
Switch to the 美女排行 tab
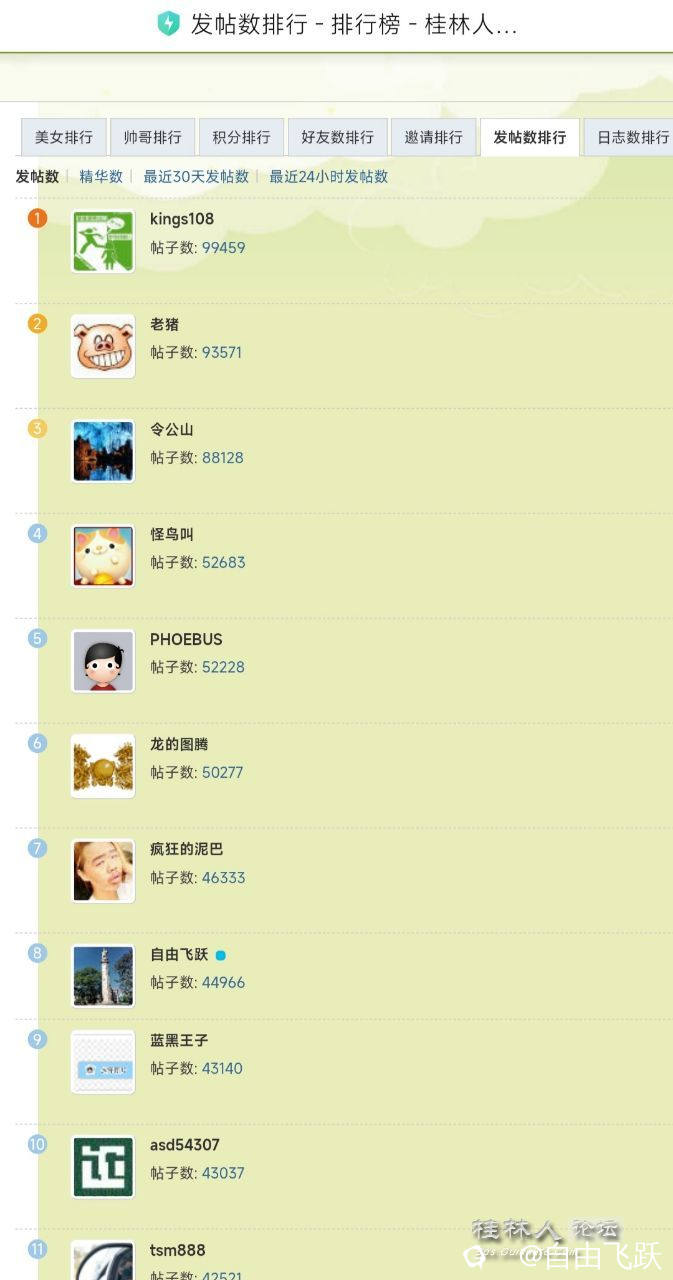pos(64,138)
